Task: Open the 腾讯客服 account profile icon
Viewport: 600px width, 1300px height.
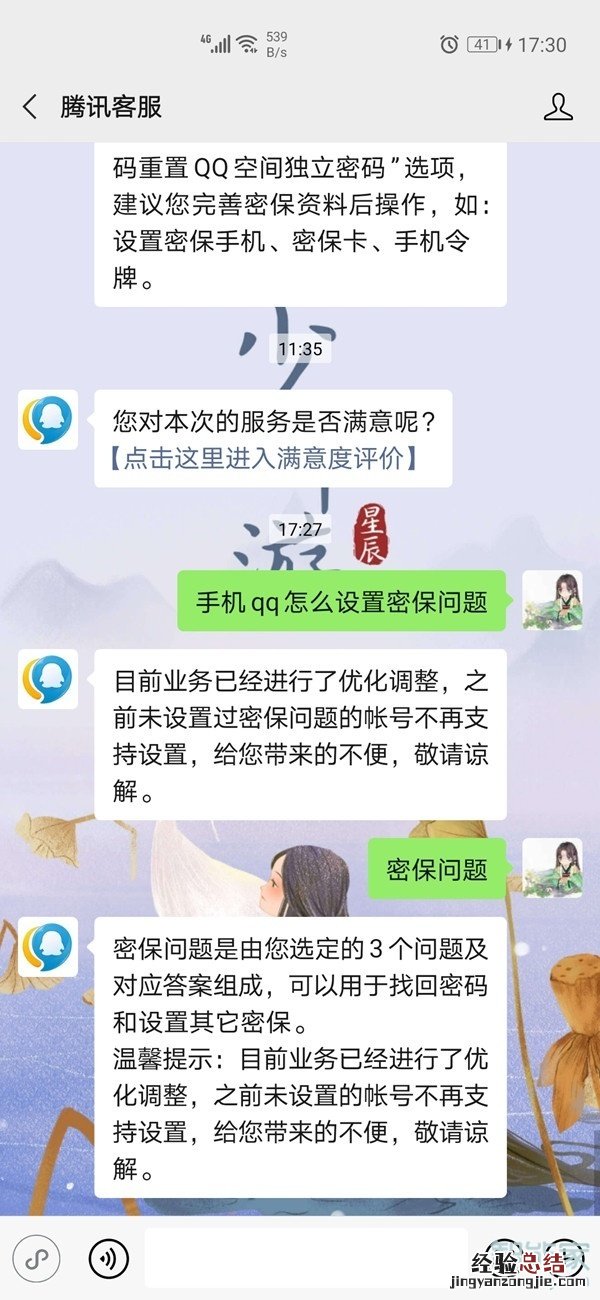Action: [x=557, y=107]
